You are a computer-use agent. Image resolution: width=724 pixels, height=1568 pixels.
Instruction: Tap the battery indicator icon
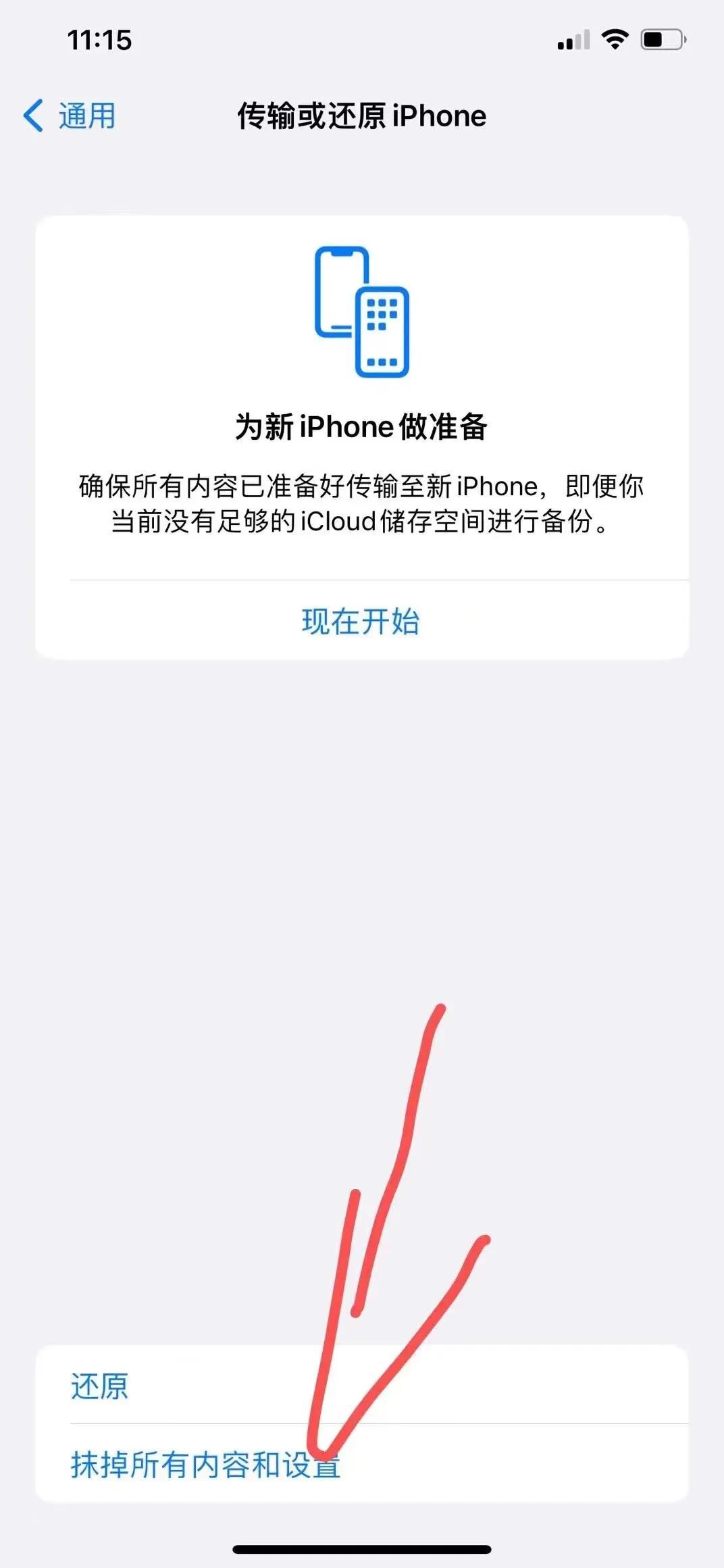[657, 41]
